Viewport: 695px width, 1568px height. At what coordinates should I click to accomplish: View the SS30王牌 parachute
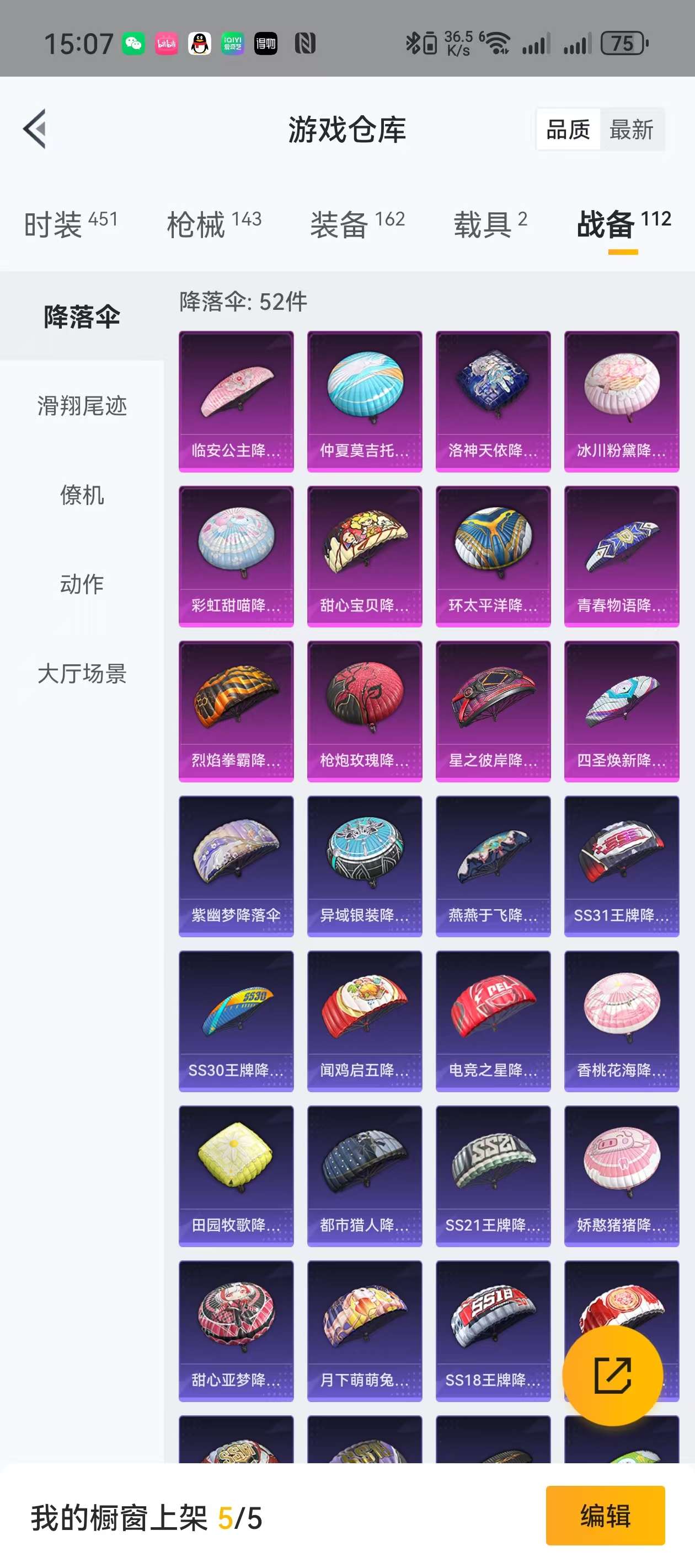pos(236,1021)
